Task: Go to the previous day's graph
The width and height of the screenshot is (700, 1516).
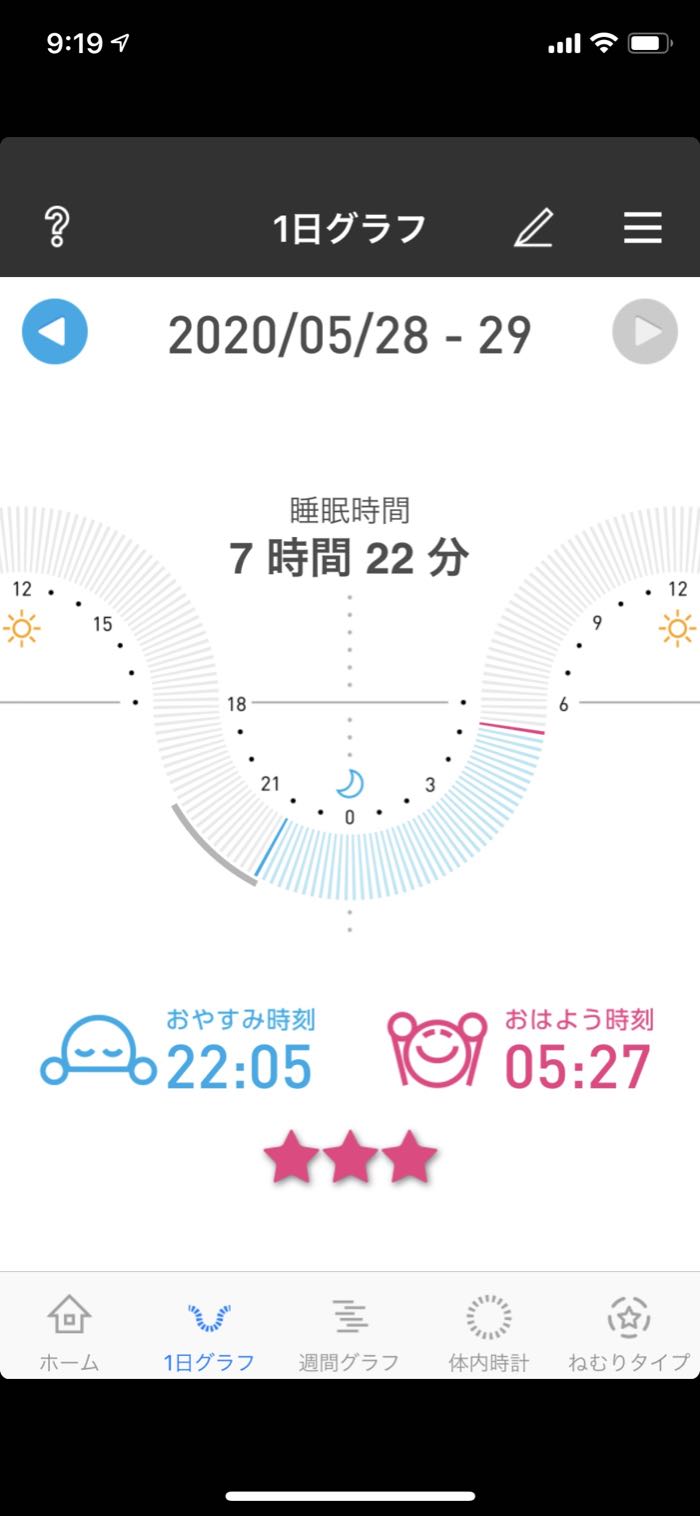Action: [55, 332]
